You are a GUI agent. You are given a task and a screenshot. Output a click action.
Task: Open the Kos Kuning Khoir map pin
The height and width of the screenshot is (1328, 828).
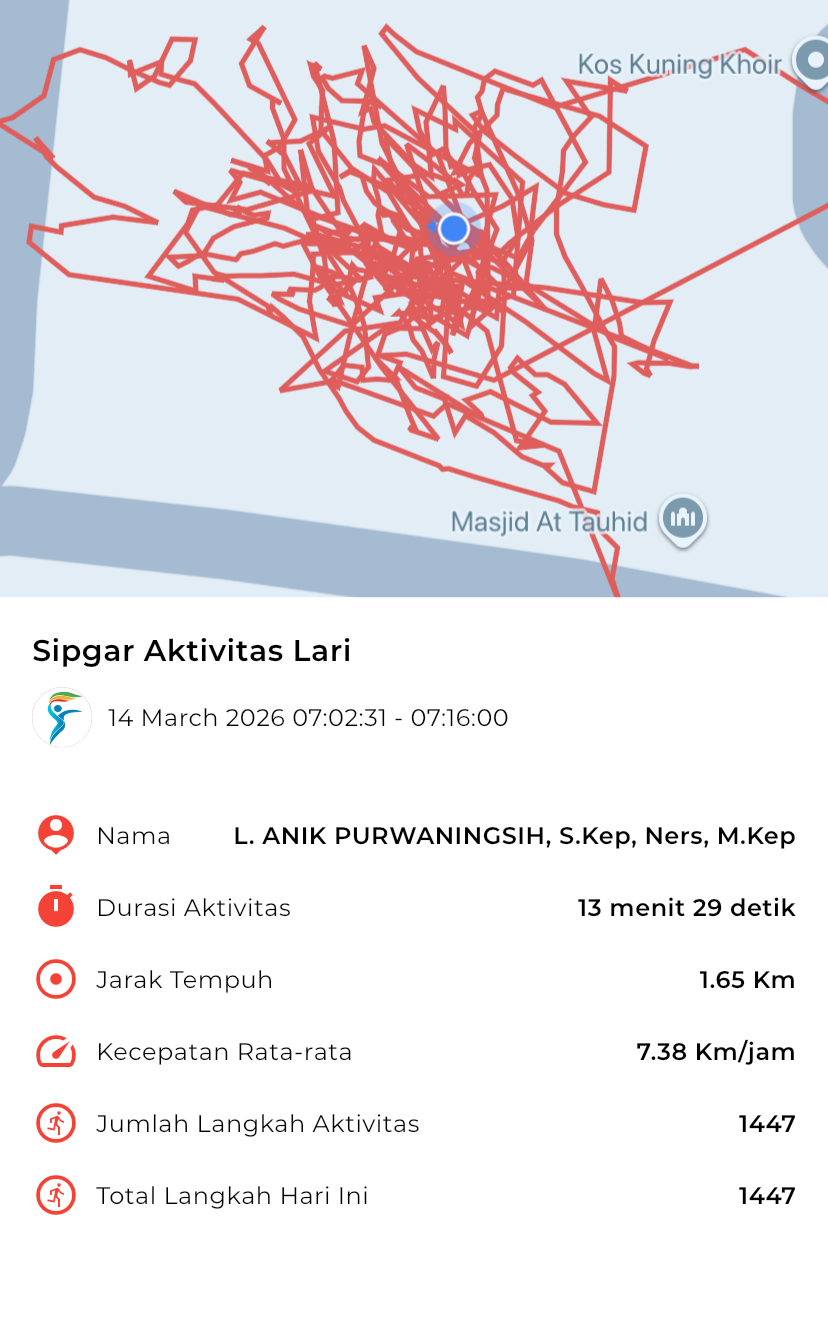(x=813, y=60)
